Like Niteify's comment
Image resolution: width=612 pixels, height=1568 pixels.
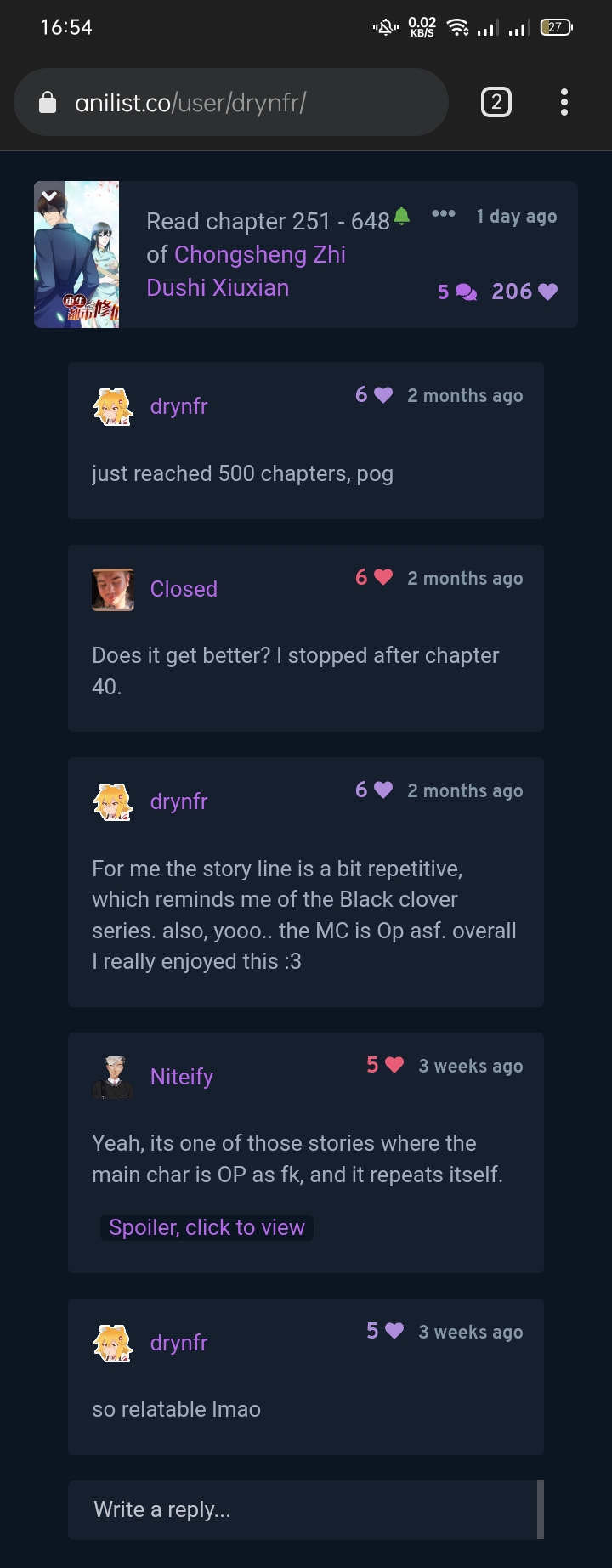(394, 1066)
